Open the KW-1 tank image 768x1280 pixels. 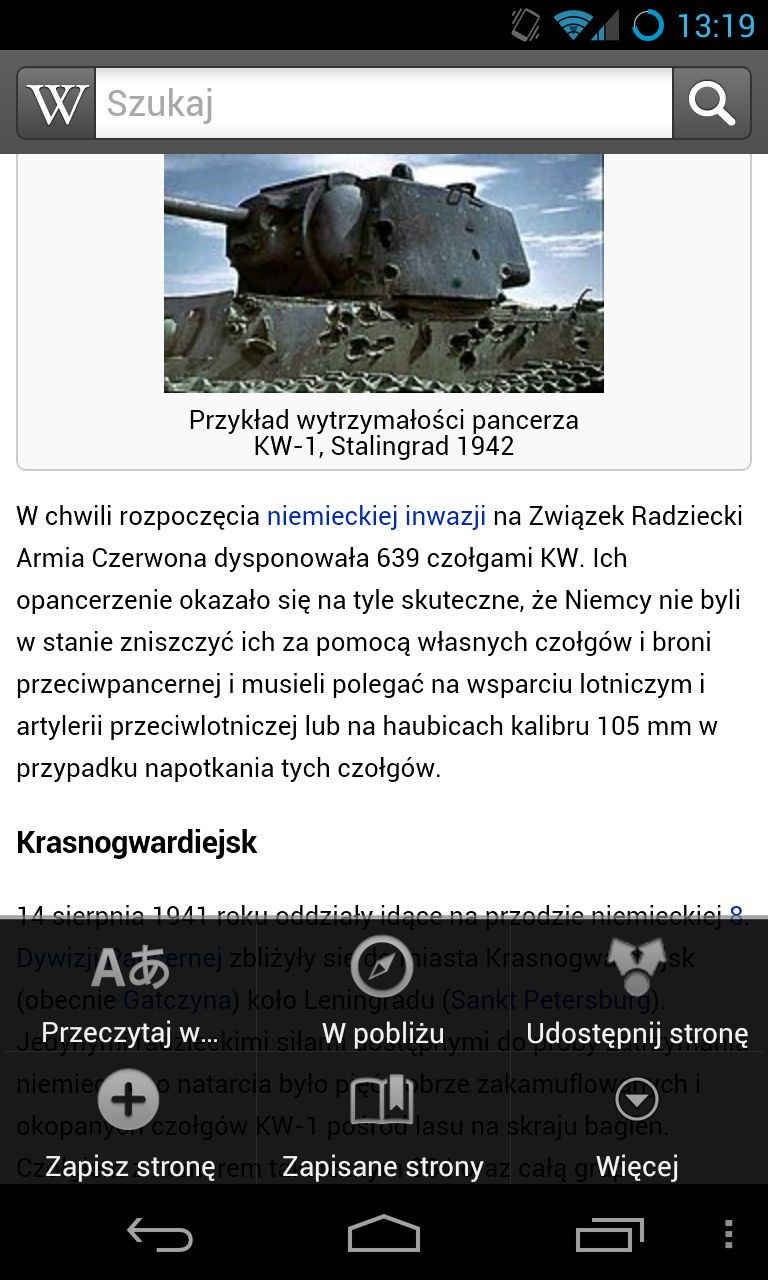pos(384,273)
